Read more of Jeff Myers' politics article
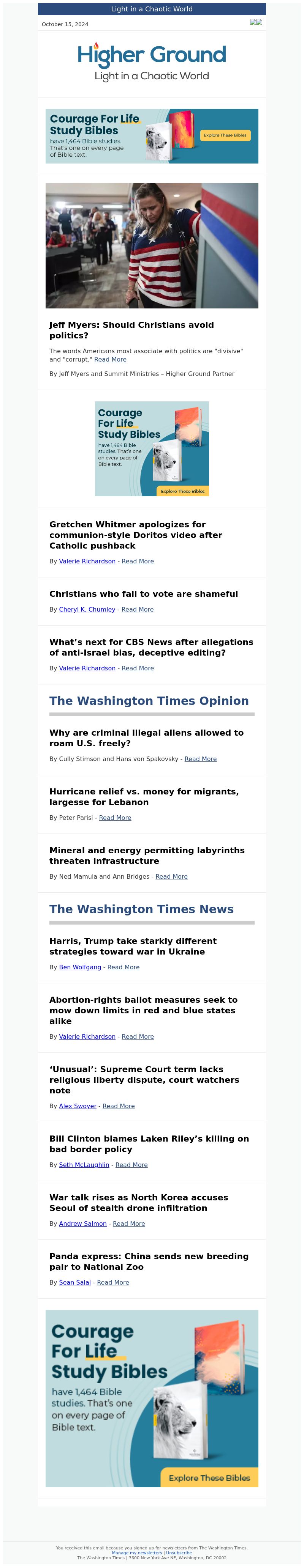This screenshot has width=304, height=1568. [x=110, y=360]
